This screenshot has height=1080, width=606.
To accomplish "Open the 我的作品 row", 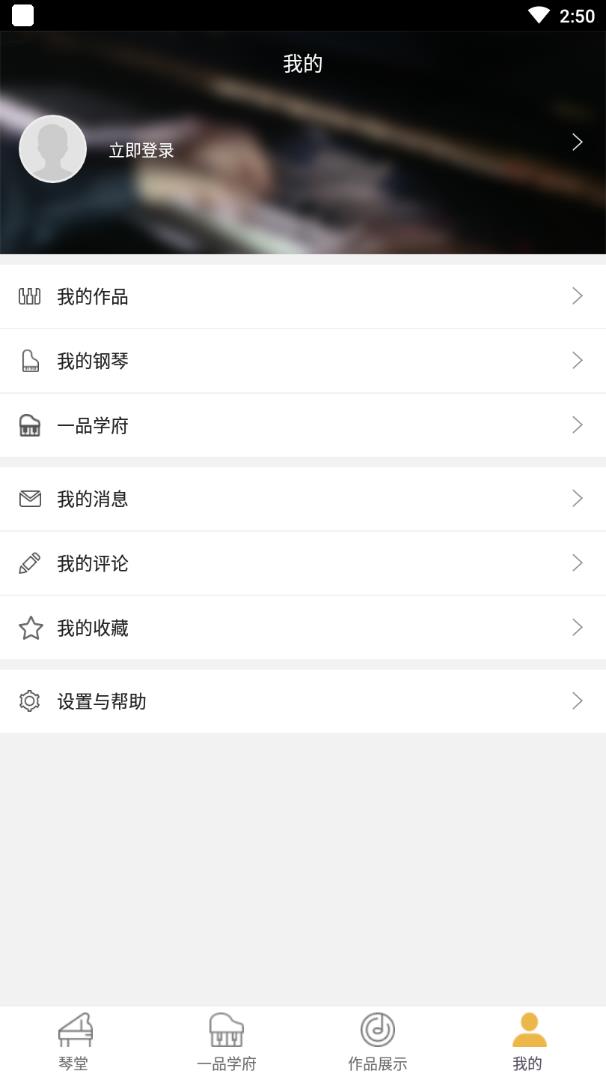I will coord(302,296).
